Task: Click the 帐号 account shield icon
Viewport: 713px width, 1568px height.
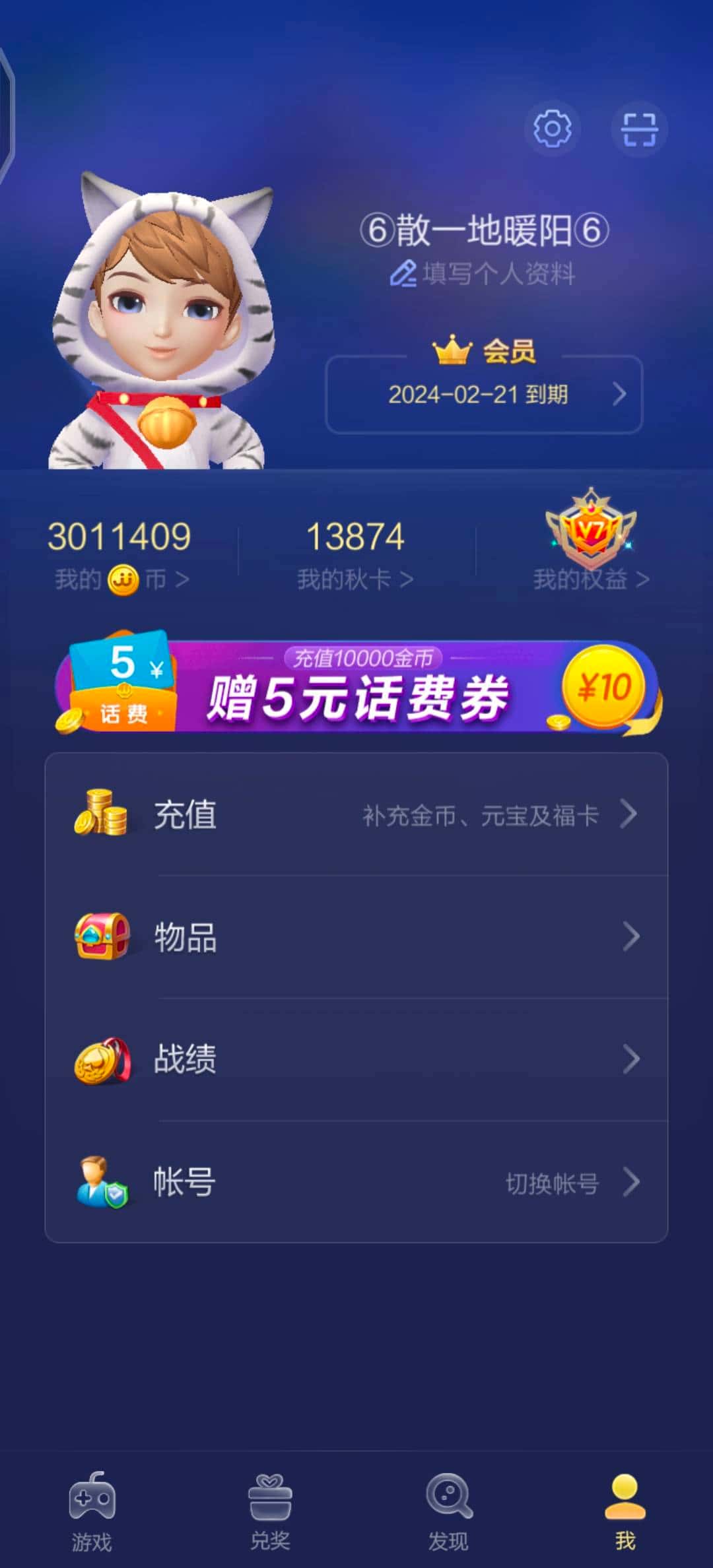Action: [x=102, y=1181]
